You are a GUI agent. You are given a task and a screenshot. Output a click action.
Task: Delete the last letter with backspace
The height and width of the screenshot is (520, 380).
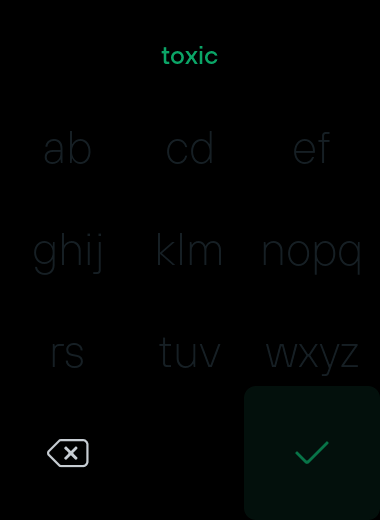pos(68,453)
